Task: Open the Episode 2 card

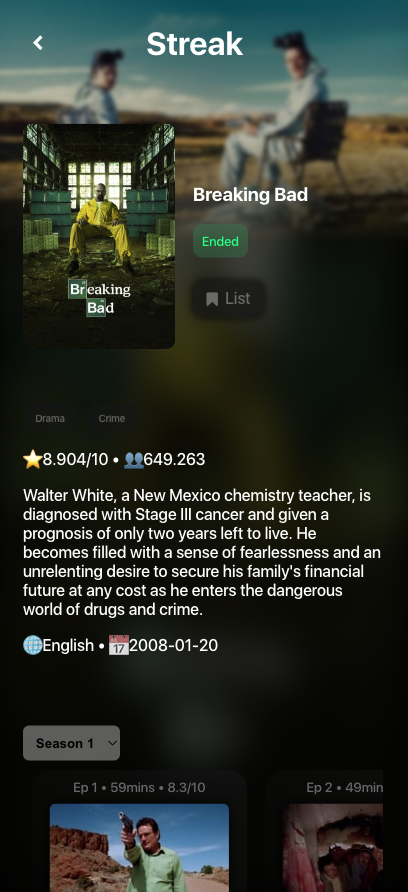Action: tap(324, 831)
